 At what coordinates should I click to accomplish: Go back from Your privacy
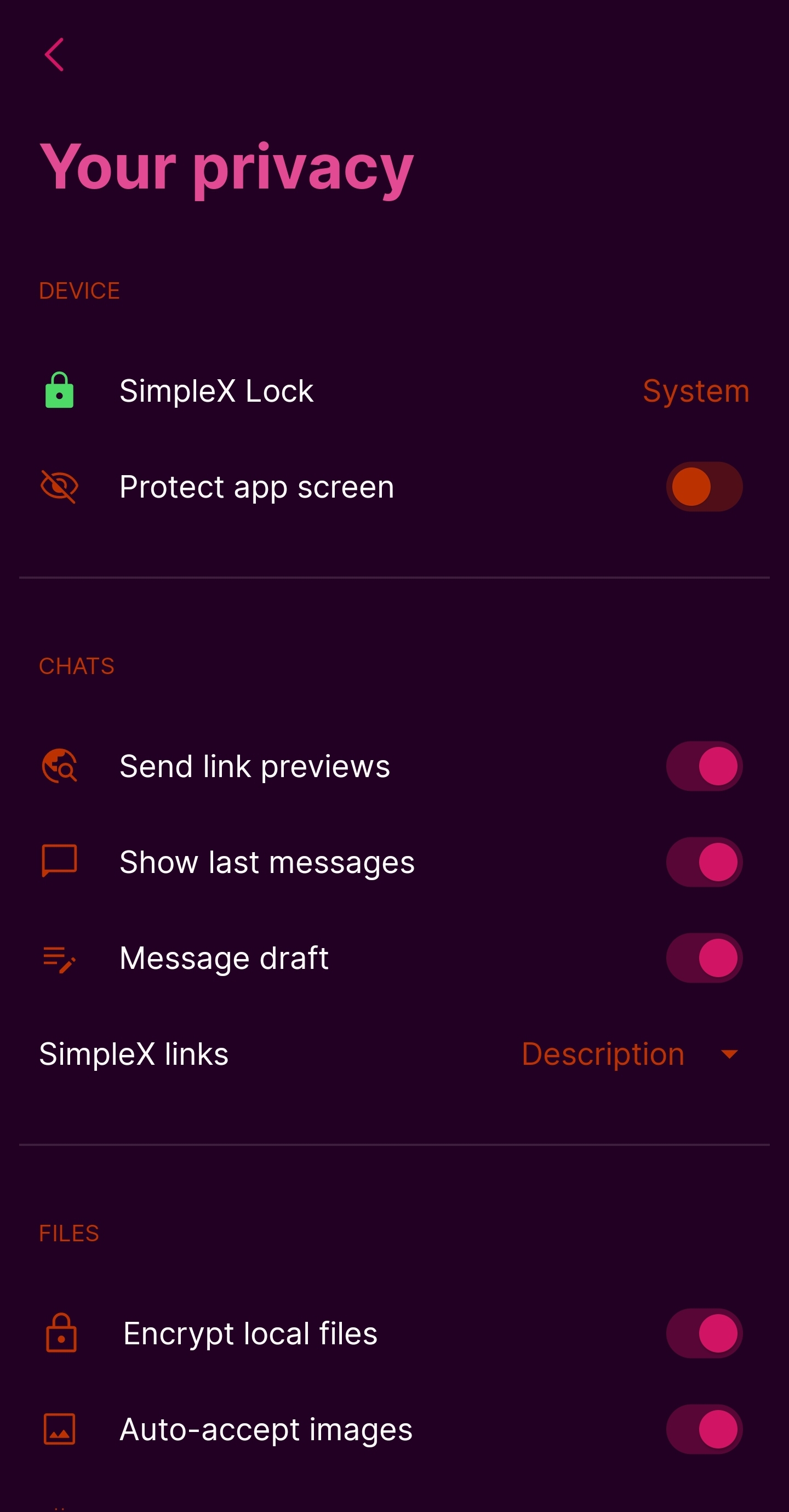(x=54, y=55)
